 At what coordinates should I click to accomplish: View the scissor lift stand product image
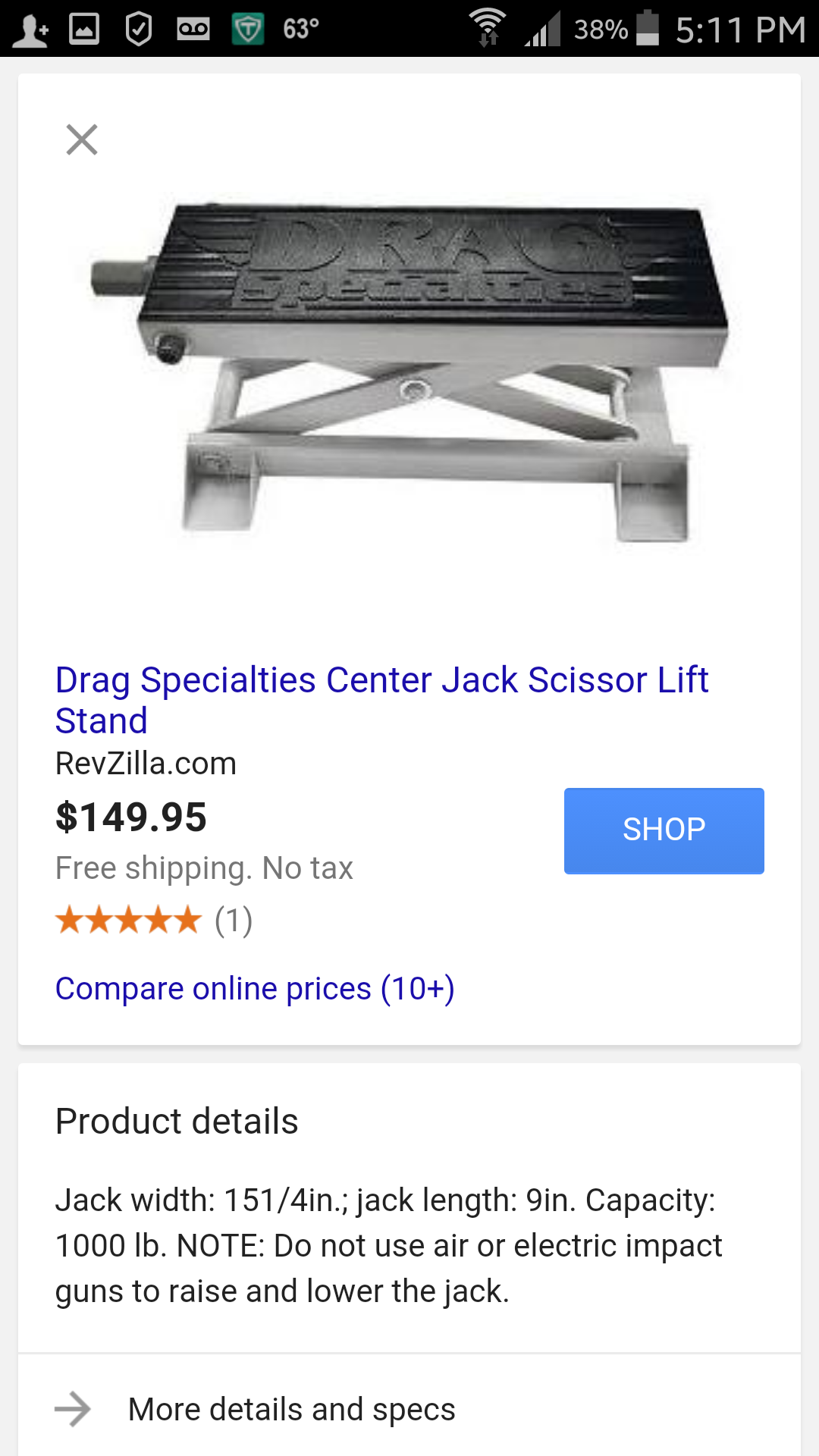click(409, 372)
